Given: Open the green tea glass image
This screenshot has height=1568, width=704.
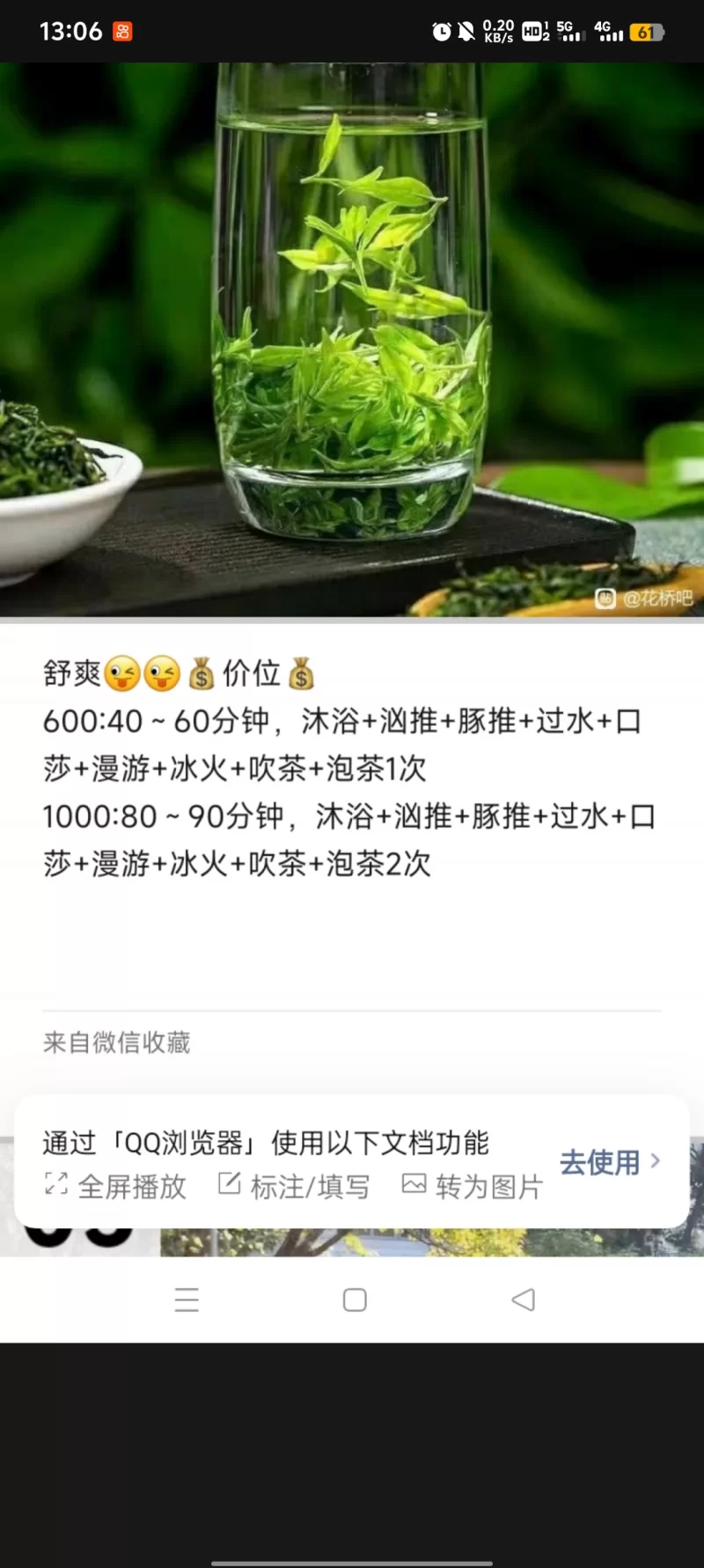Looking at the screenshot, I should (x=352, y=339).
